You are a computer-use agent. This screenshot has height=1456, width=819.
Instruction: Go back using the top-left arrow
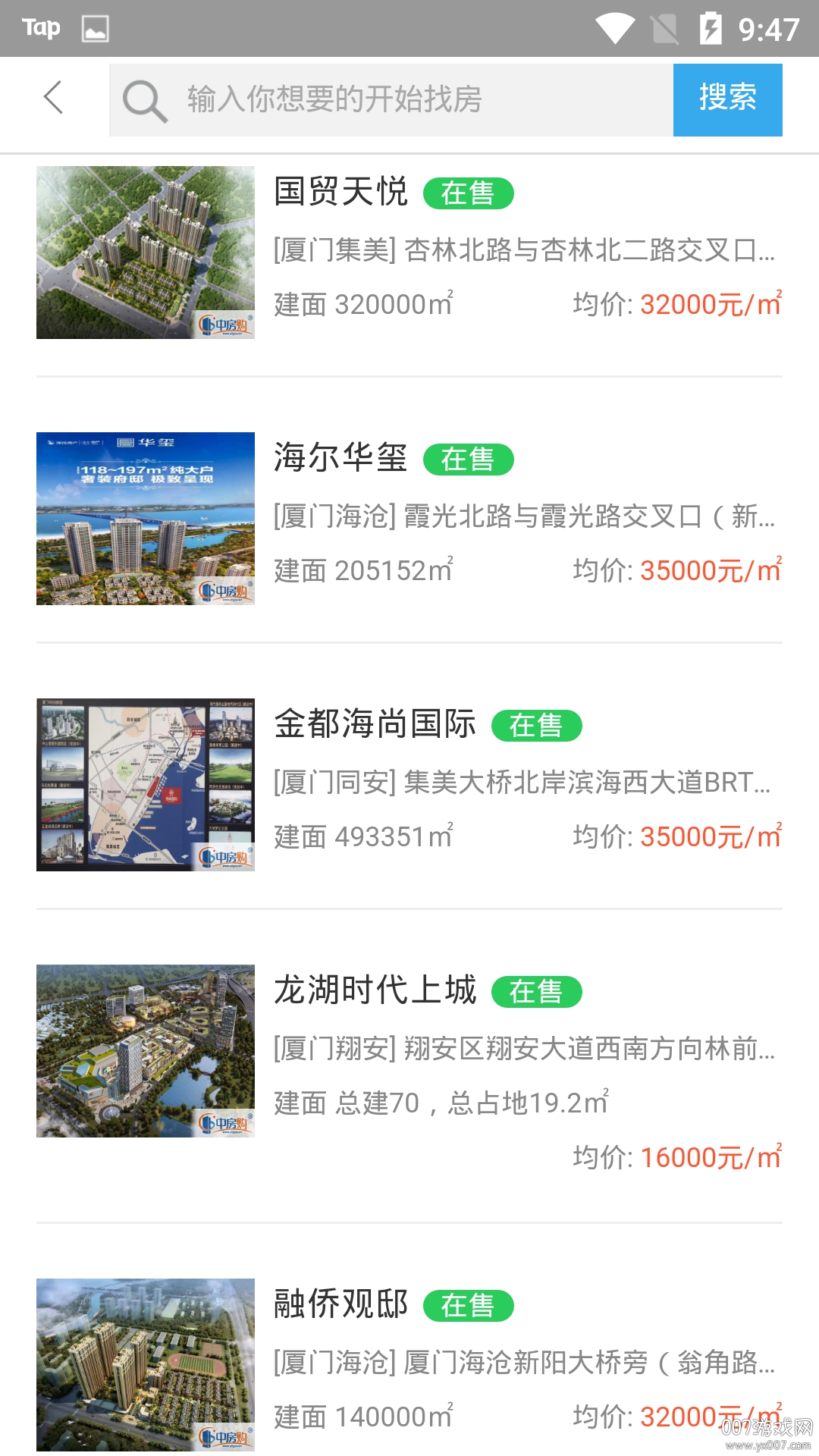pos(53,98)
